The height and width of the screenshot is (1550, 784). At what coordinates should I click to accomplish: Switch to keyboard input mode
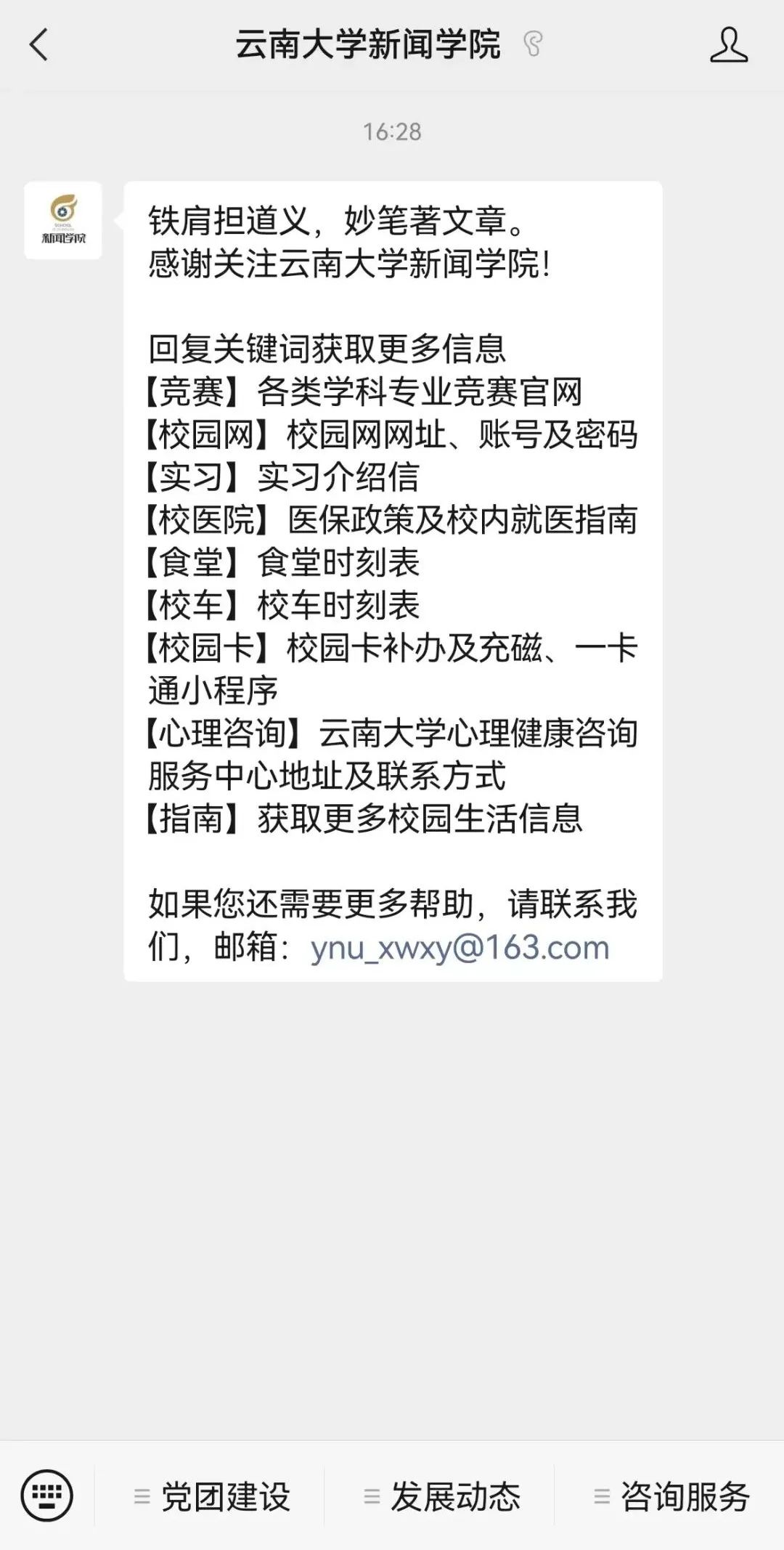(x=47, y=1495)
